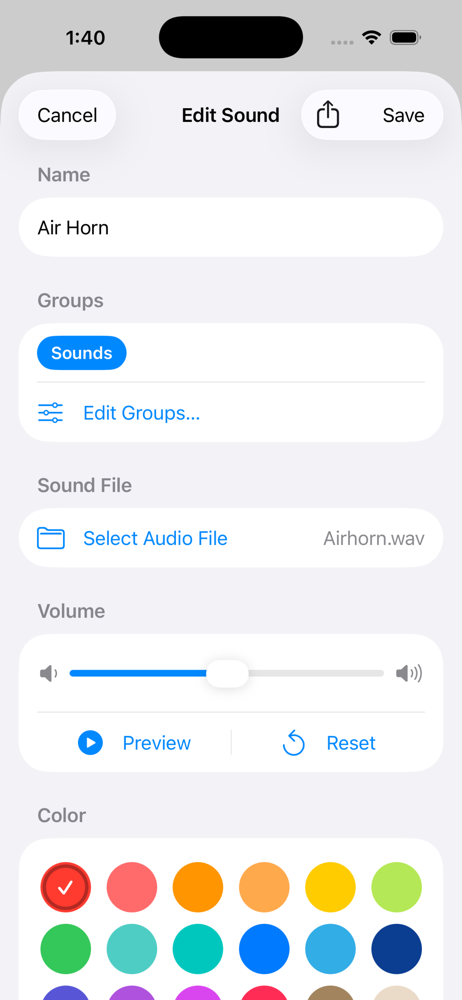Select the yellow color swatch
462x1000 pixels.
coord(331,887)
